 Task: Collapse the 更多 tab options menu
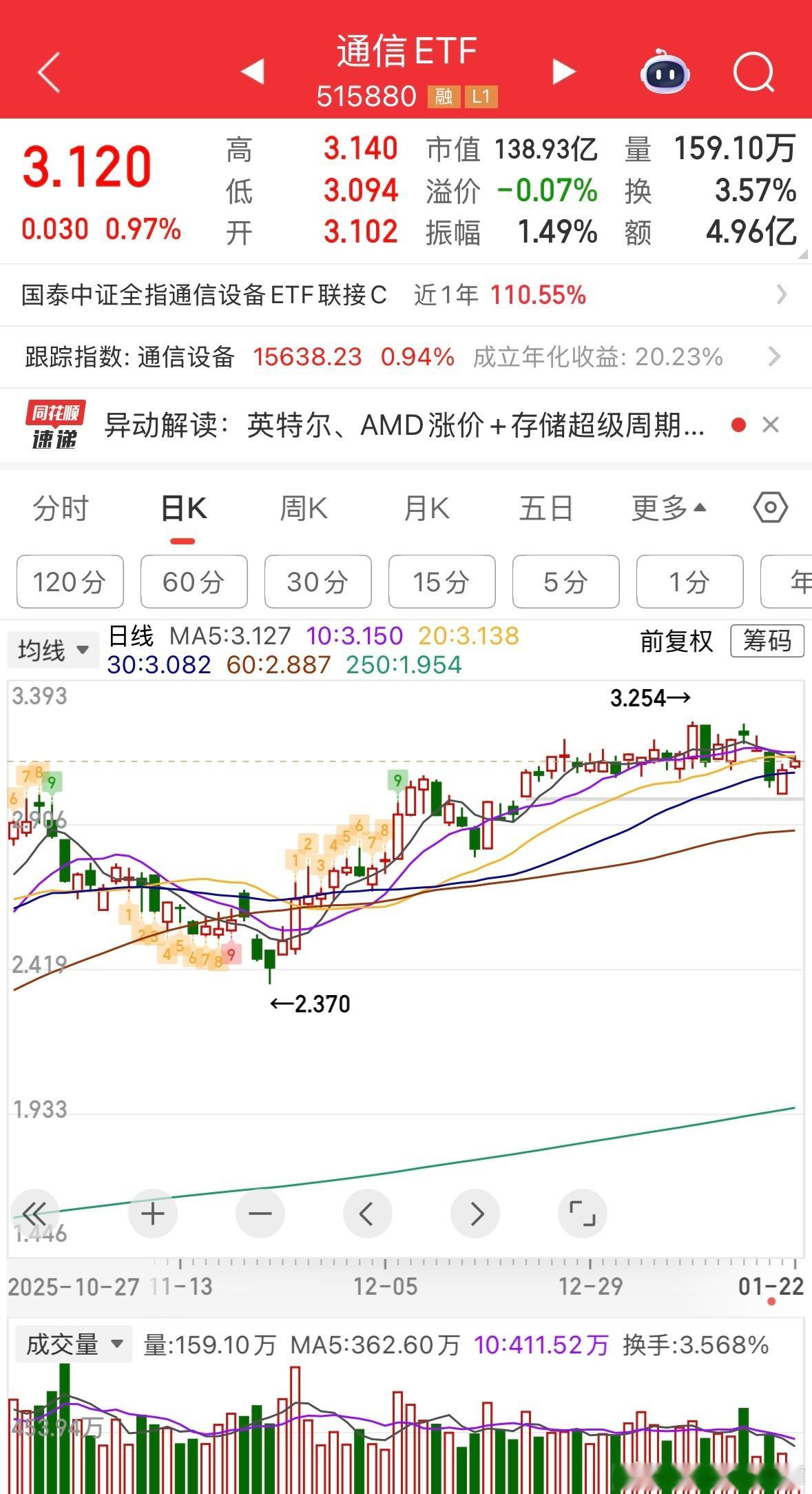[666, 507]
